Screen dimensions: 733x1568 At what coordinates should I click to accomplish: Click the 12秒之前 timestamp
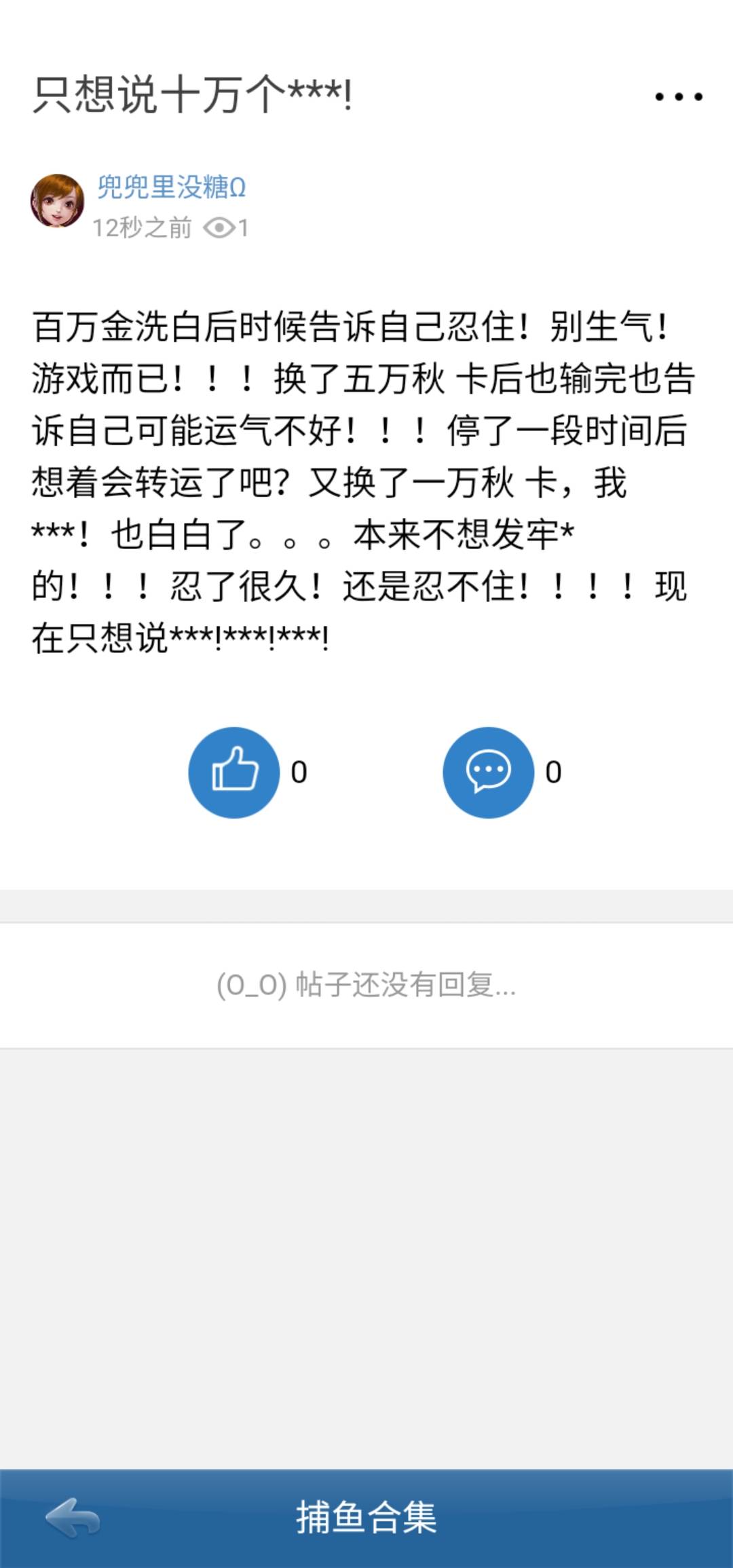(142, 227)
